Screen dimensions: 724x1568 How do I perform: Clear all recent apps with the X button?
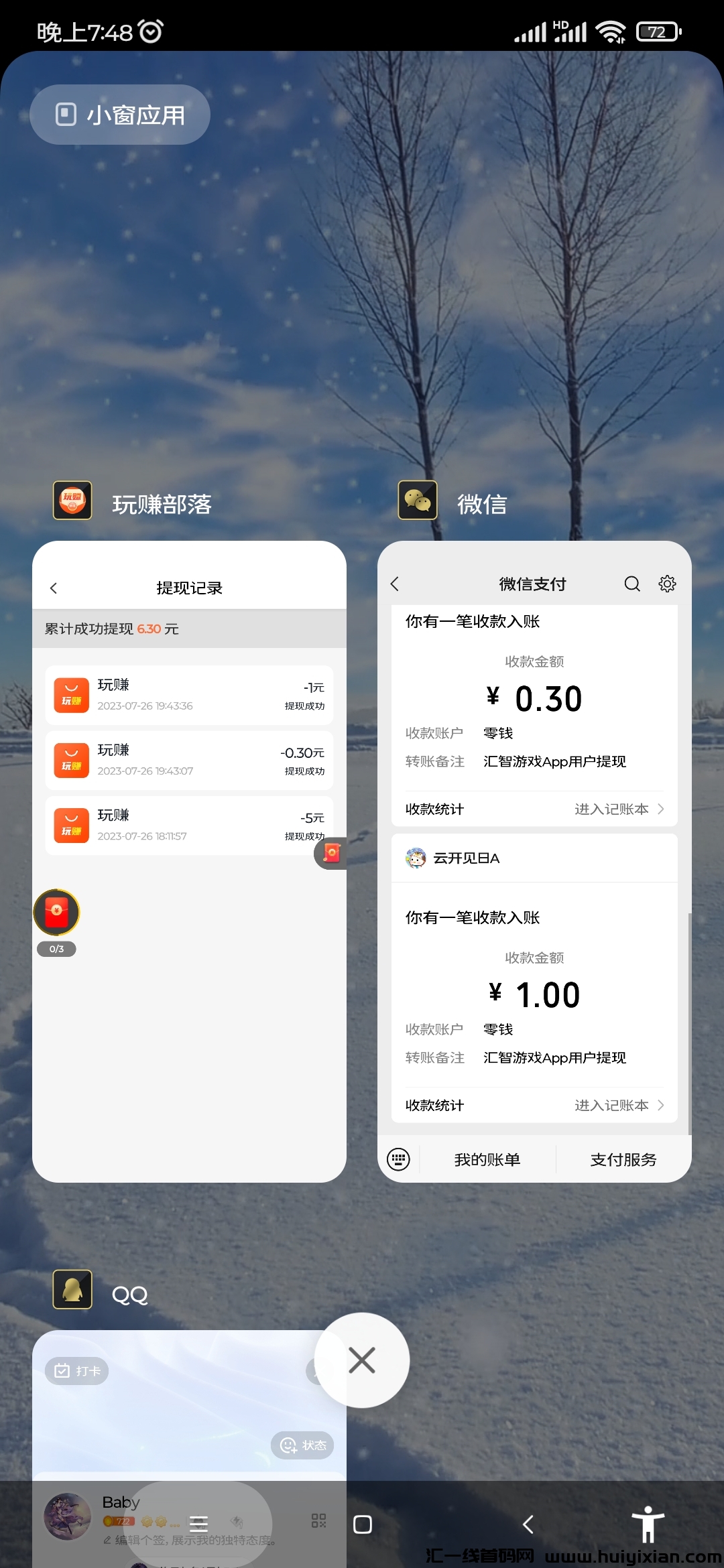(x=362, y=1360)
